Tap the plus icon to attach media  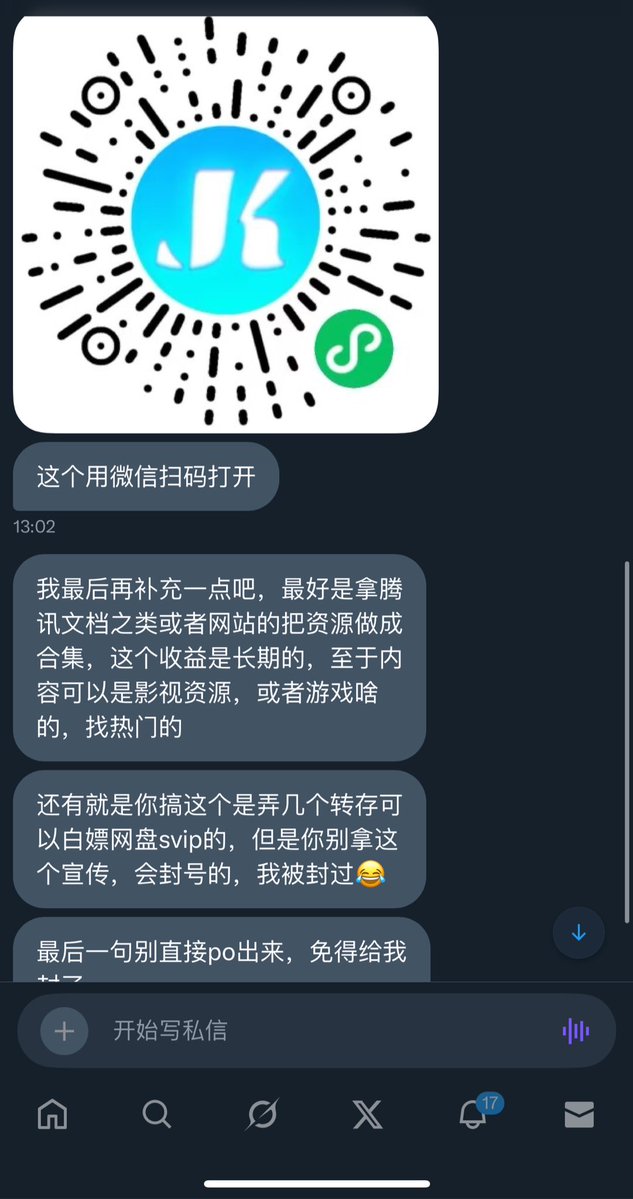point(64,1031)
